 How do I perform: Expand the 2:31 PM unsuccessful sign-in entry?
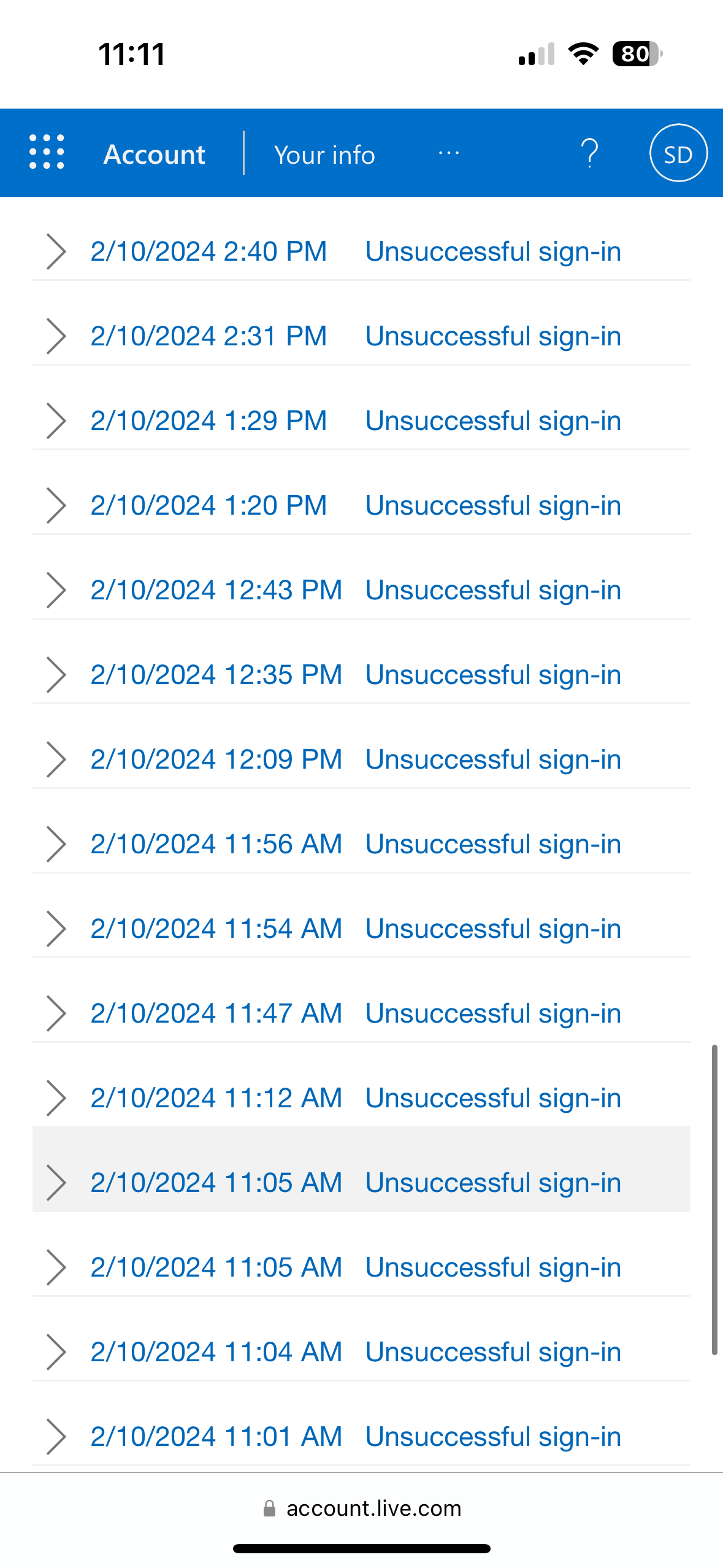click(361, 336)
